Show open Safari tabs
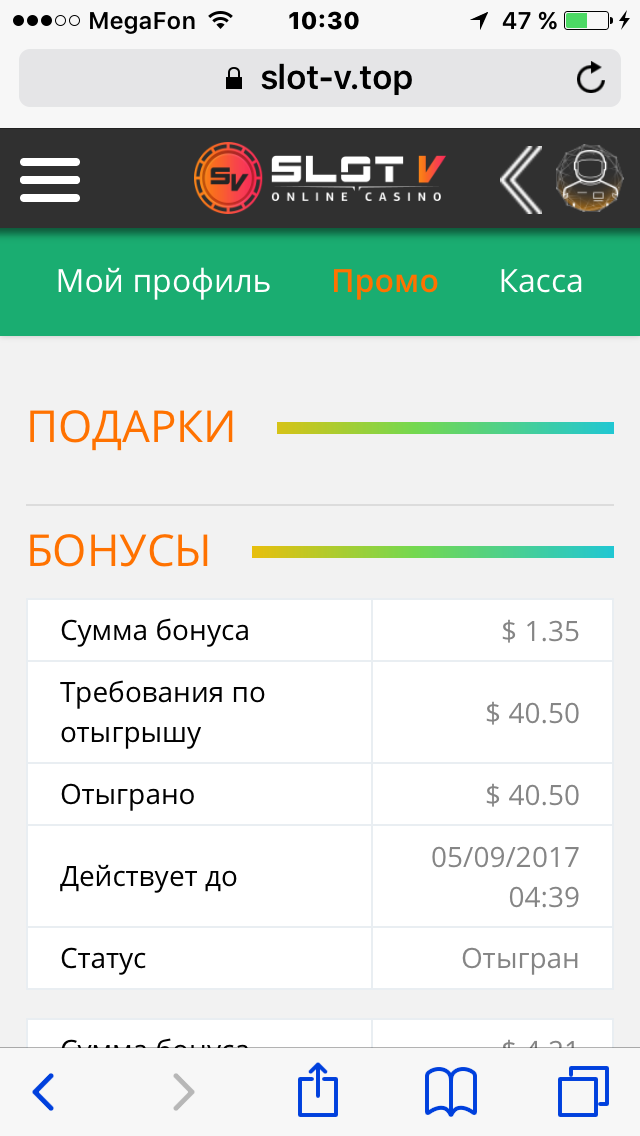The width and height of the screenshot is (640, 1136). (583, 1091)
